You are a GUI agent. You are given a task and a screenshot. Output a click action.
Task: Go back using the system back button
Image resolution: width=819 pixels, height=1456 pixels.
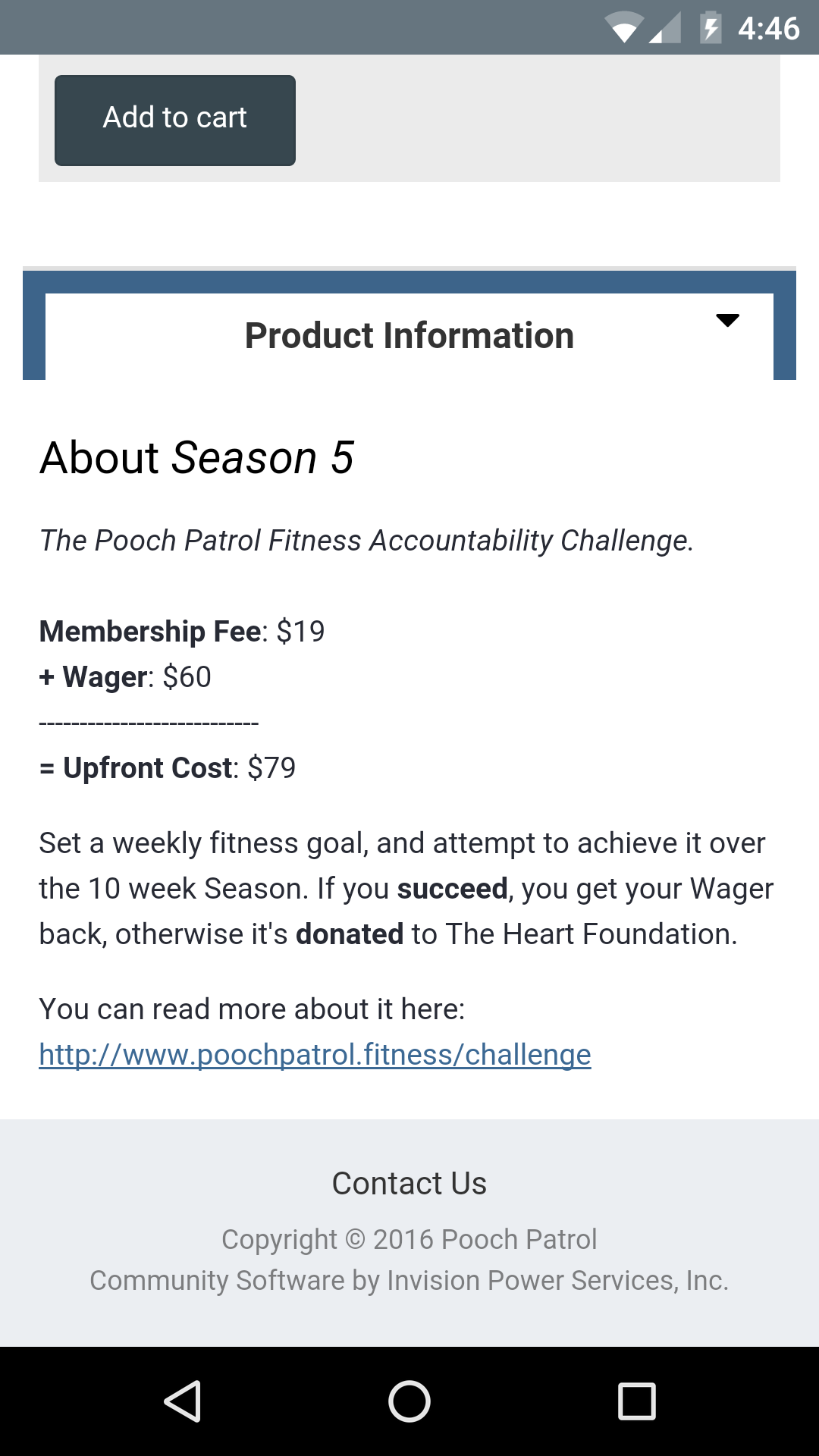182,1401
